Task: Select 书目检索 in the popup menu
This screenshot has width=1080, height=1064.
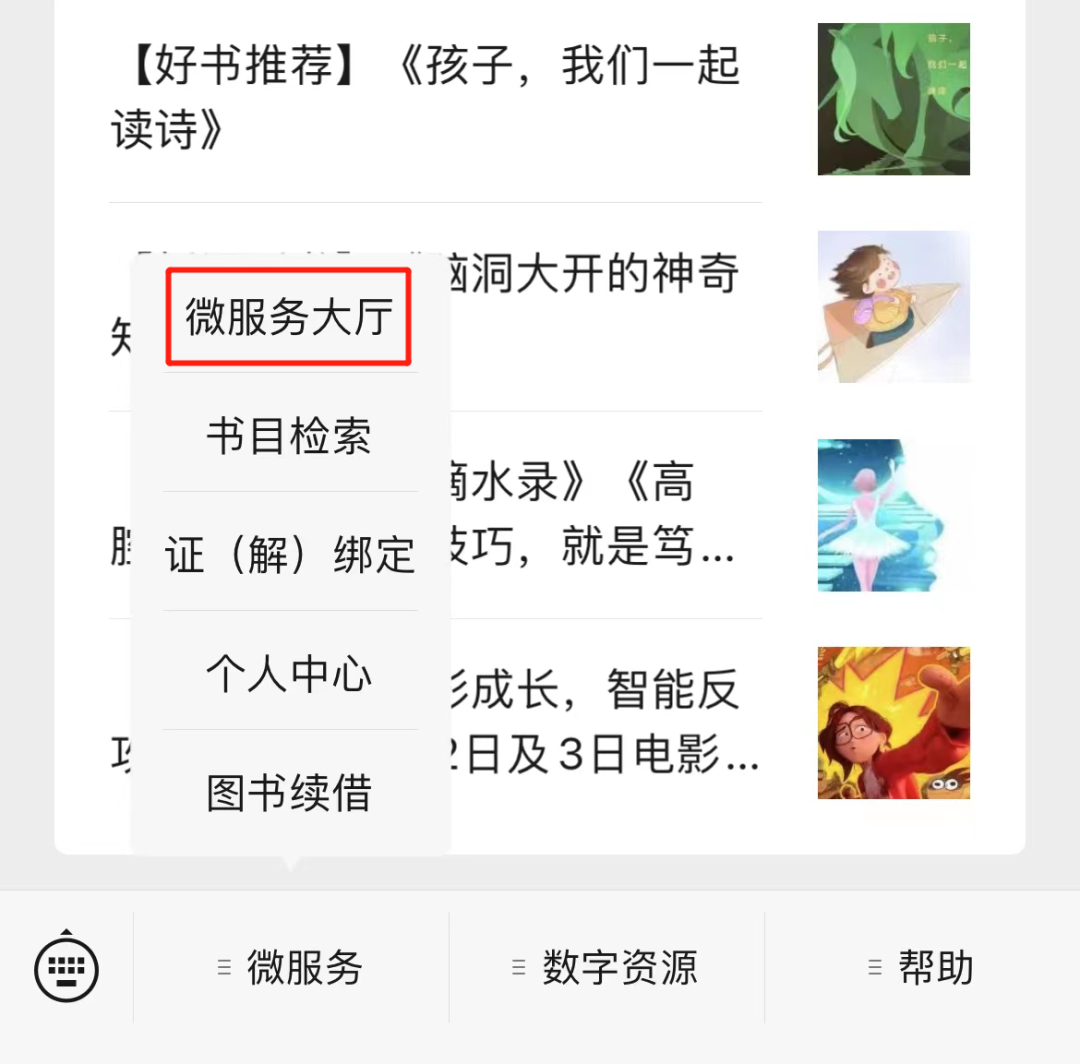Action: coord(289,436)
